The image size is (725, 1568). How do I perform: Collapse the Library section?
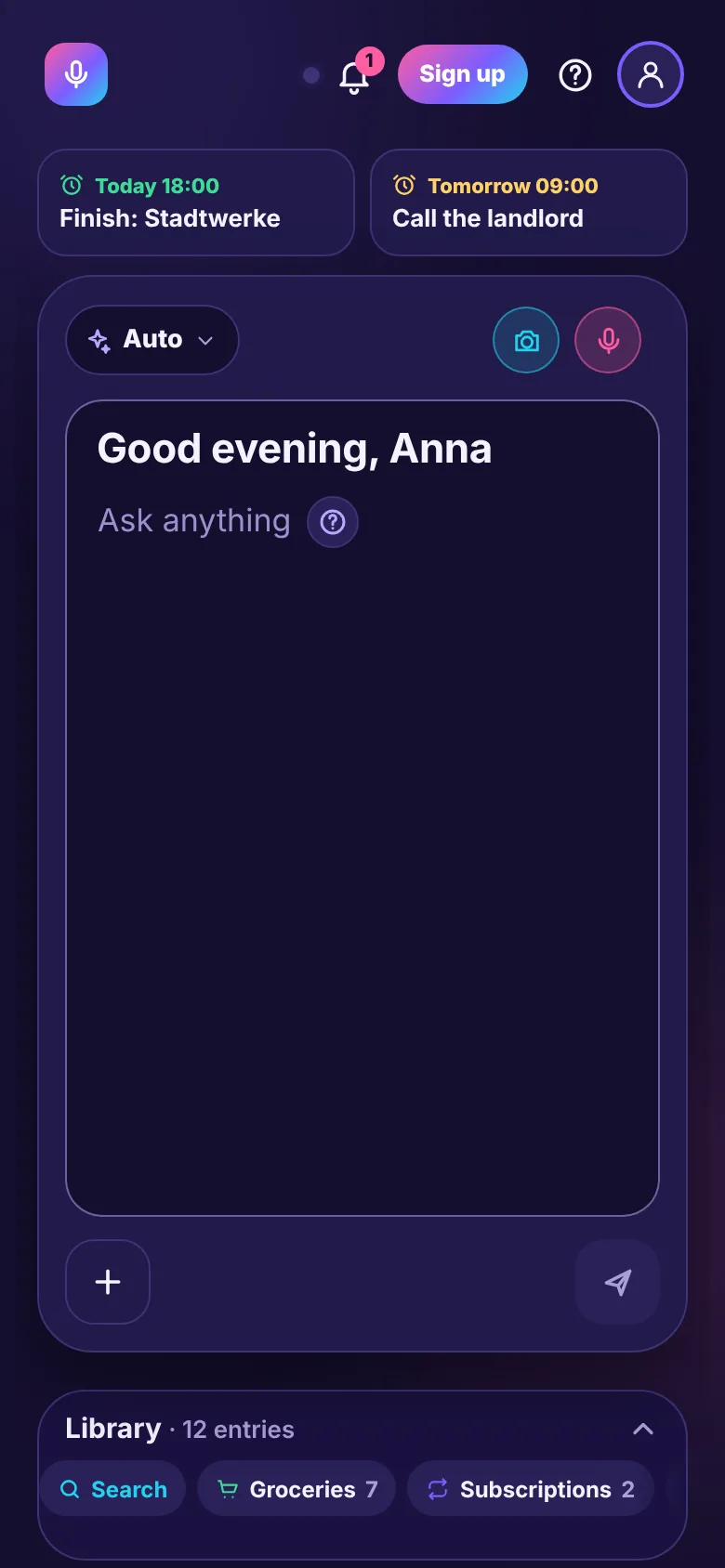click(643, 1429)
